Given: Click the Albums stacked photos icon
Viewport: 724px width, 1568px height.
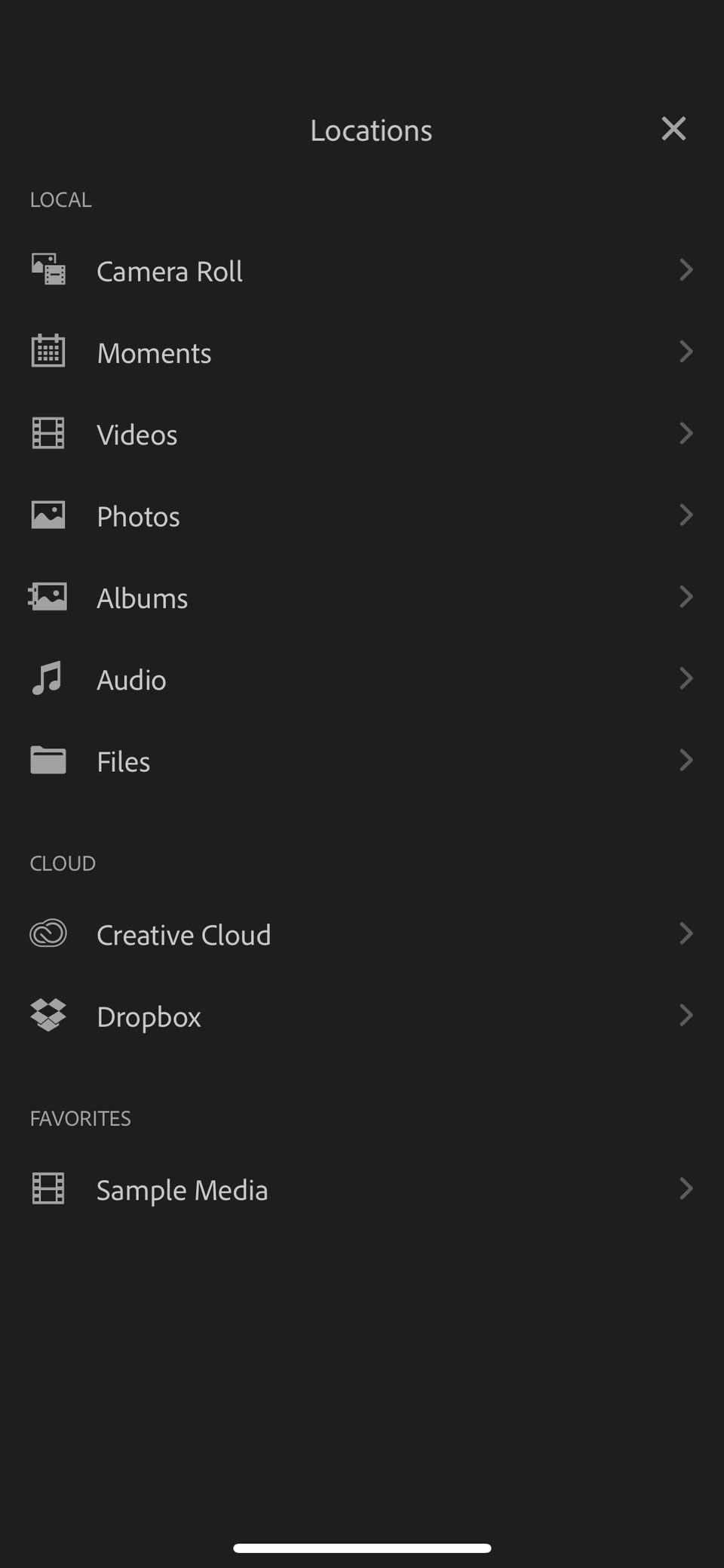Looking at the screenshot, I should click(48, 597).
